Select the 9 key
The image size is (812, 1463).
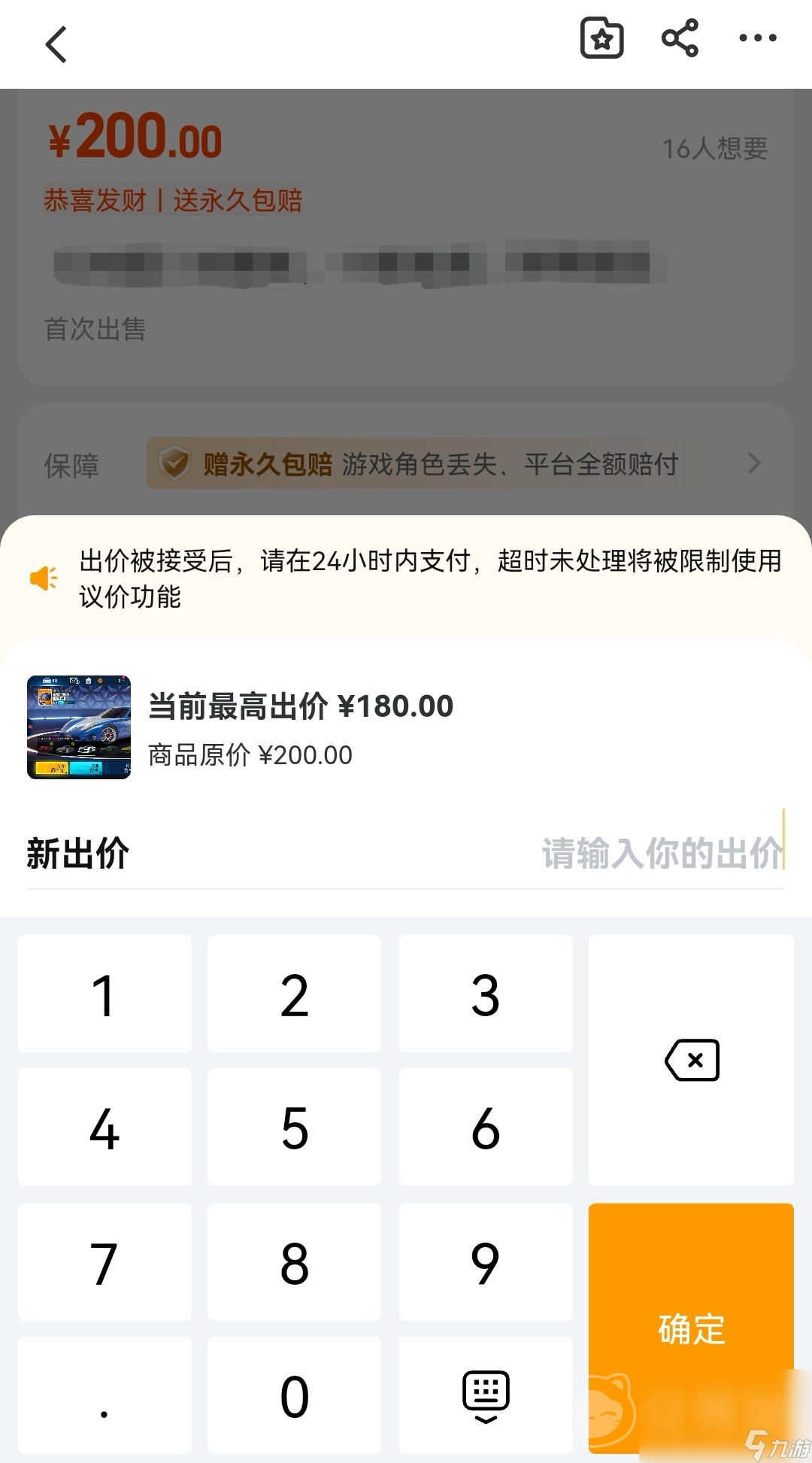[486, 1263]
